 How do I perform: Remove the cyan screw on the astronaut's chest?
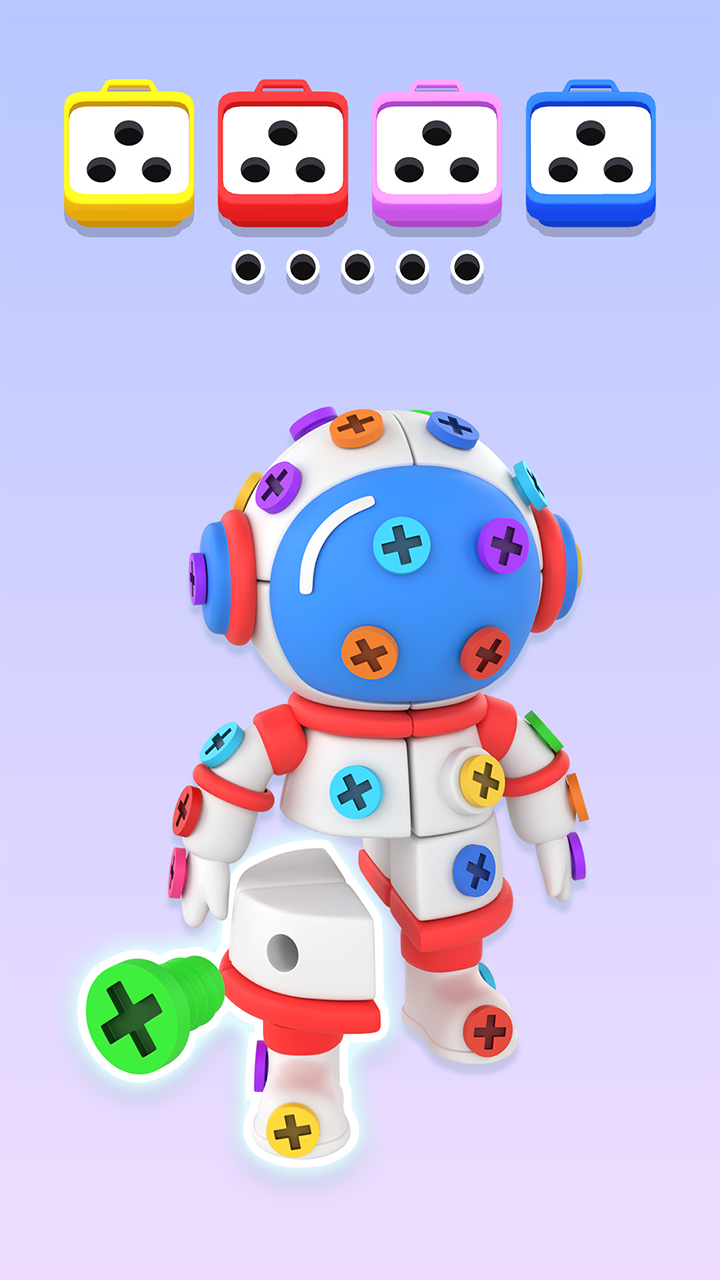click(x=355, y=791)
